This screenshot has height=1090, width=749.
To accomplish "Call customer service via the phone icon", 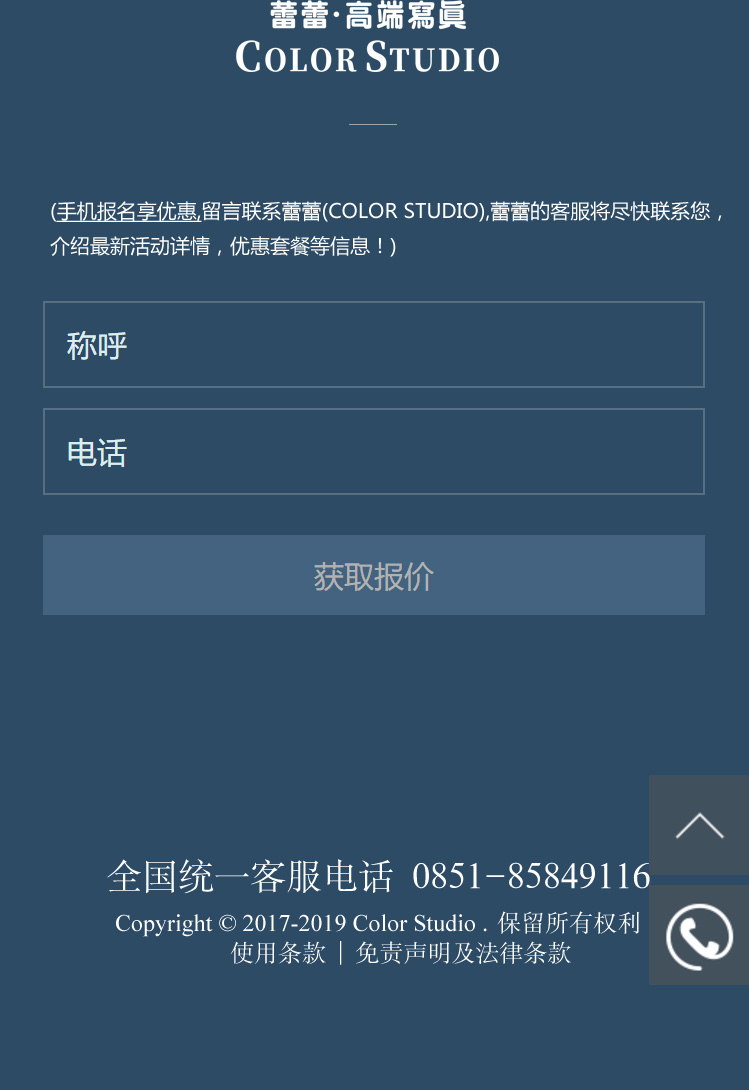I will click(699, 936).
